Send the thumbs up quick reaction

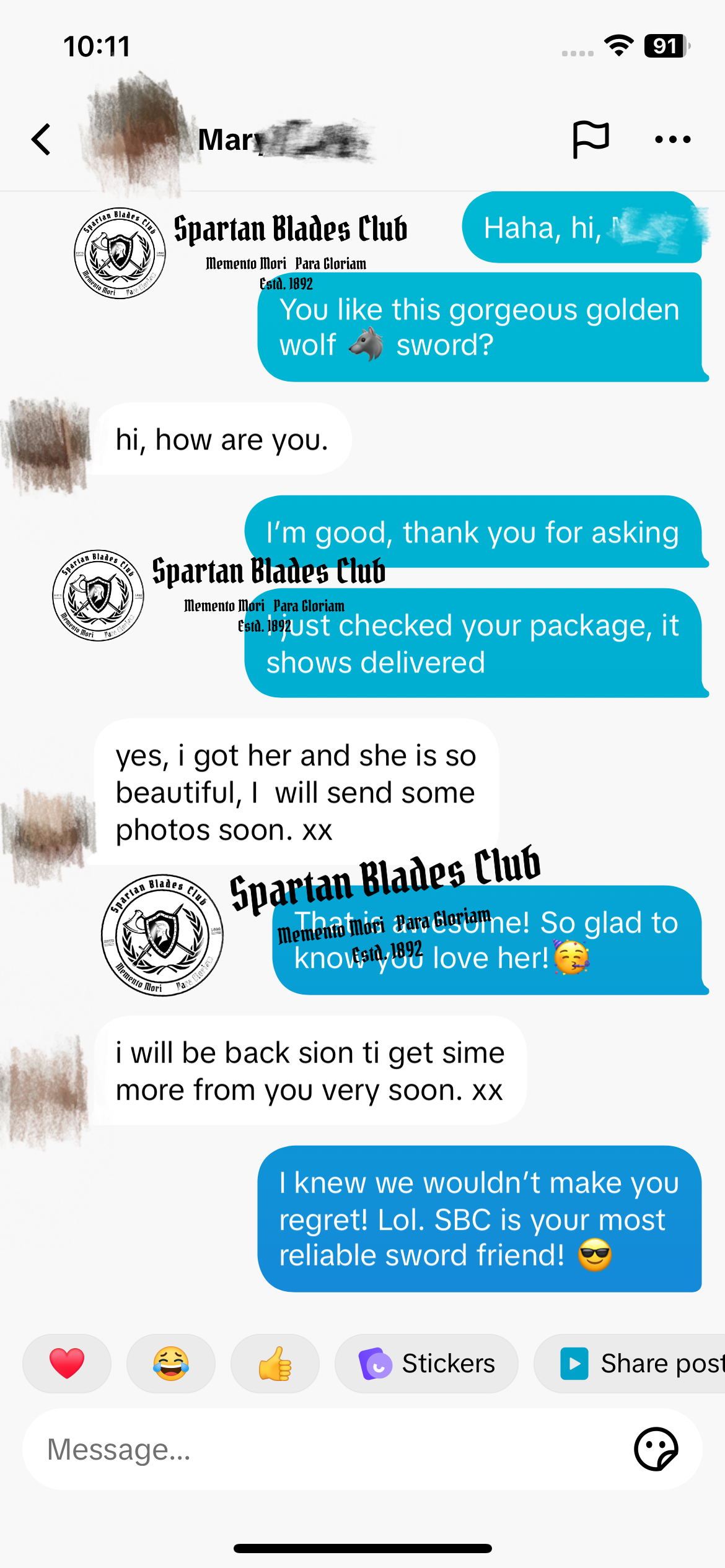click(275, 1364)
